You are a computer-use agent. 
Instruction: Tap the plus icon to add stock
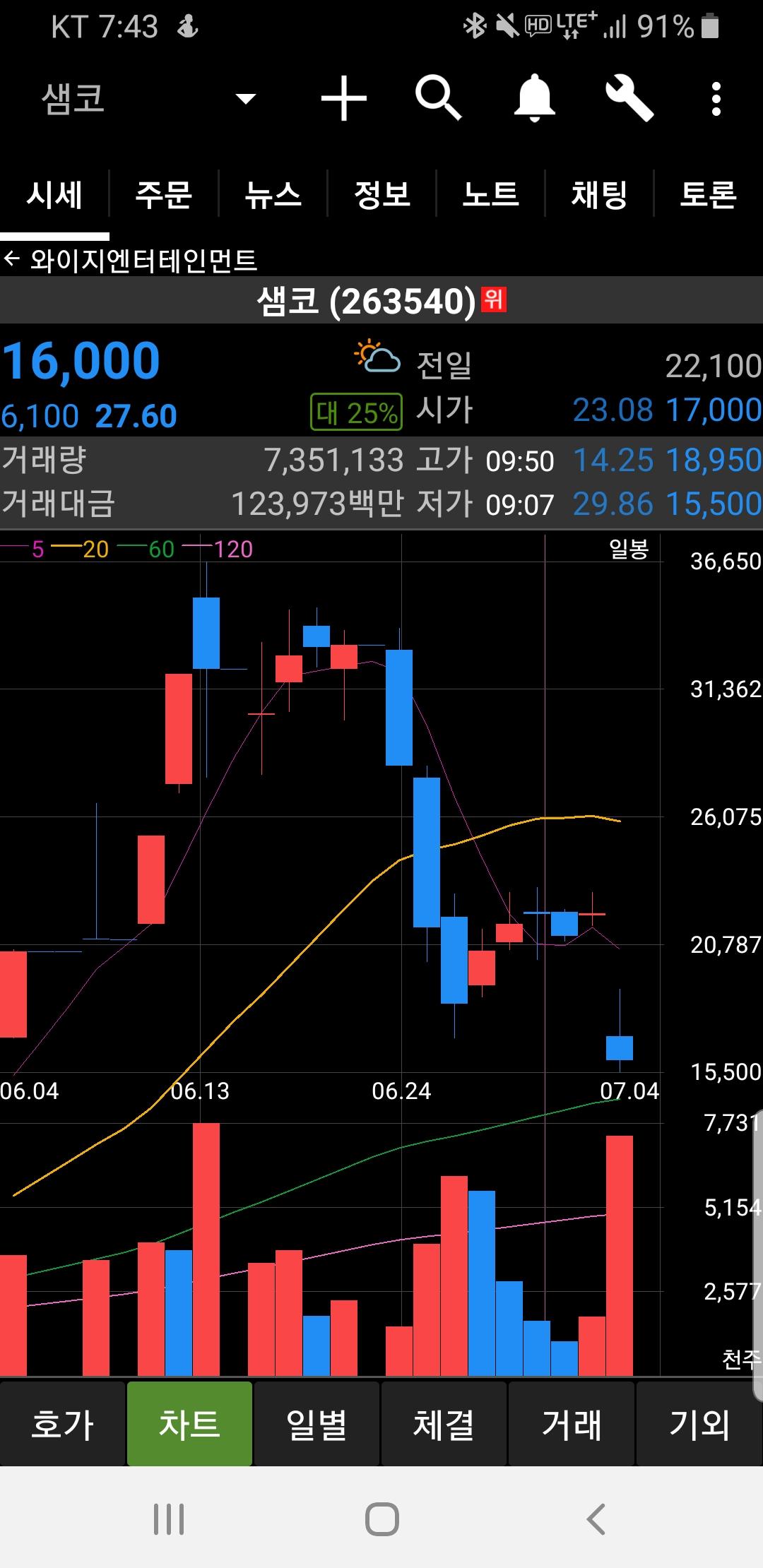pos(343,98)
